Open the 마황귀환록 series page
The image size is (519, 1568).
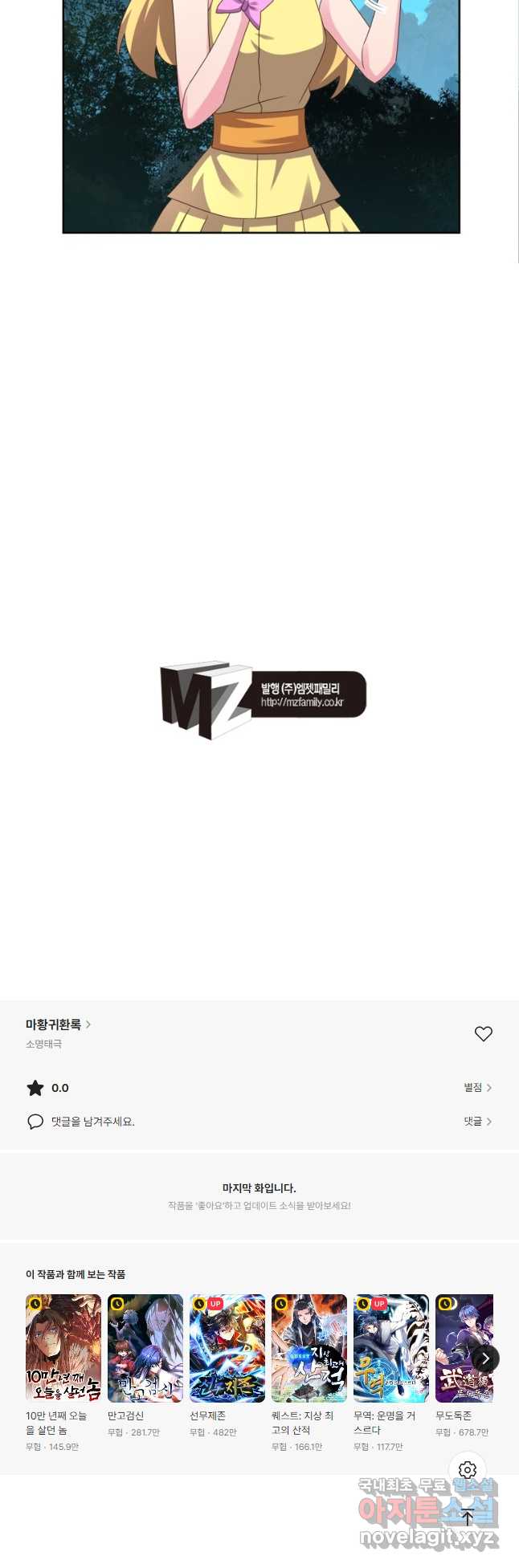pyautogui.click(x=58, y=1024)
